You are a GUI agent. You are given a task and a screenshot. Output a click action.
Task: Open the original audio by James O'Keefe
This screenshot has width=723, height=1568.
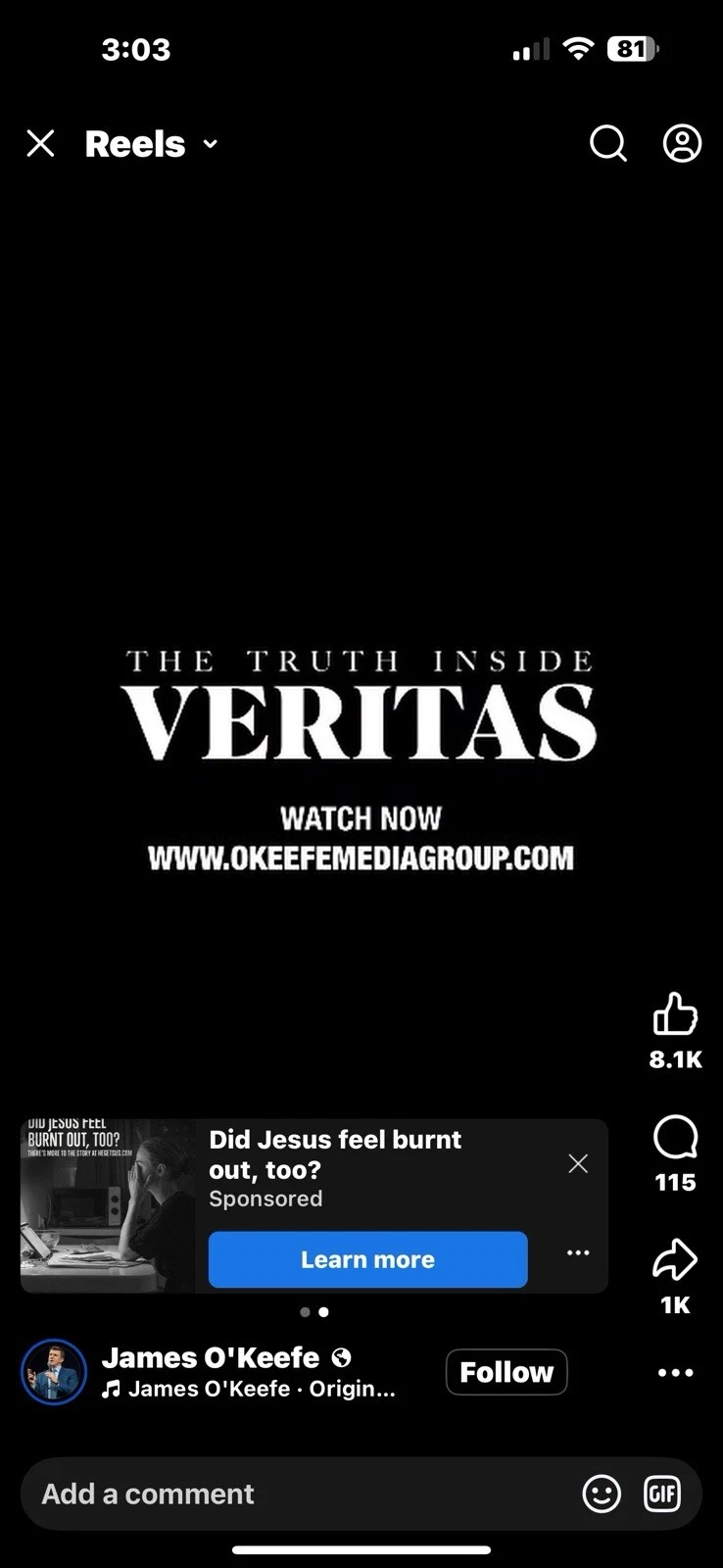pyautogui.click(x=253, y=1389)
